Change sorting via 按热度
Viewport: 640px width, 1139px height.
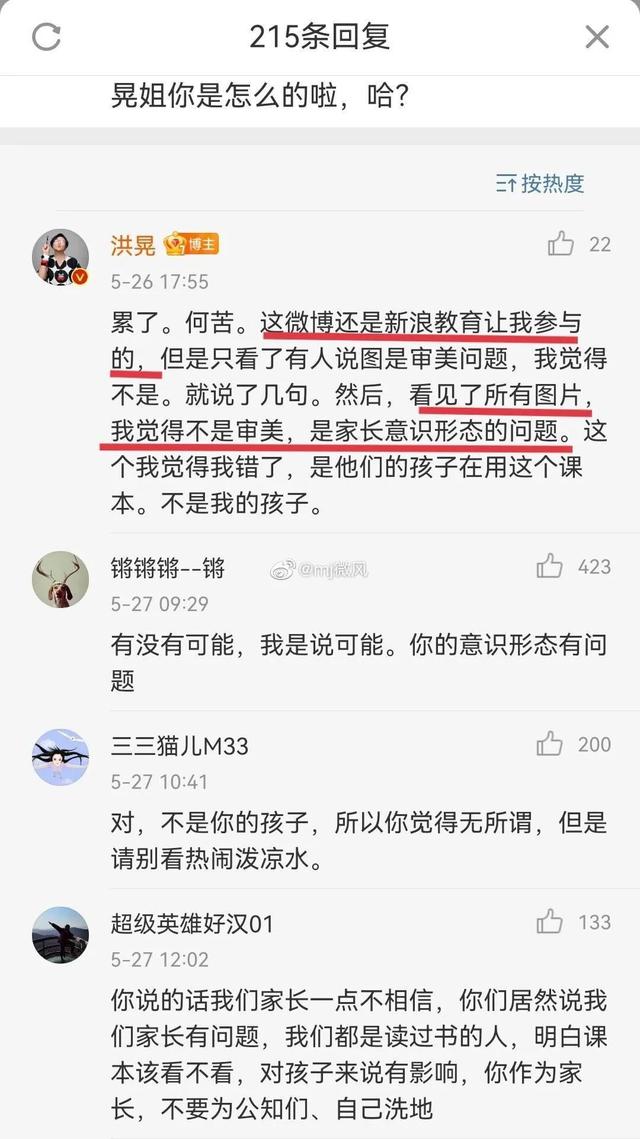click(x=539, y=183)
